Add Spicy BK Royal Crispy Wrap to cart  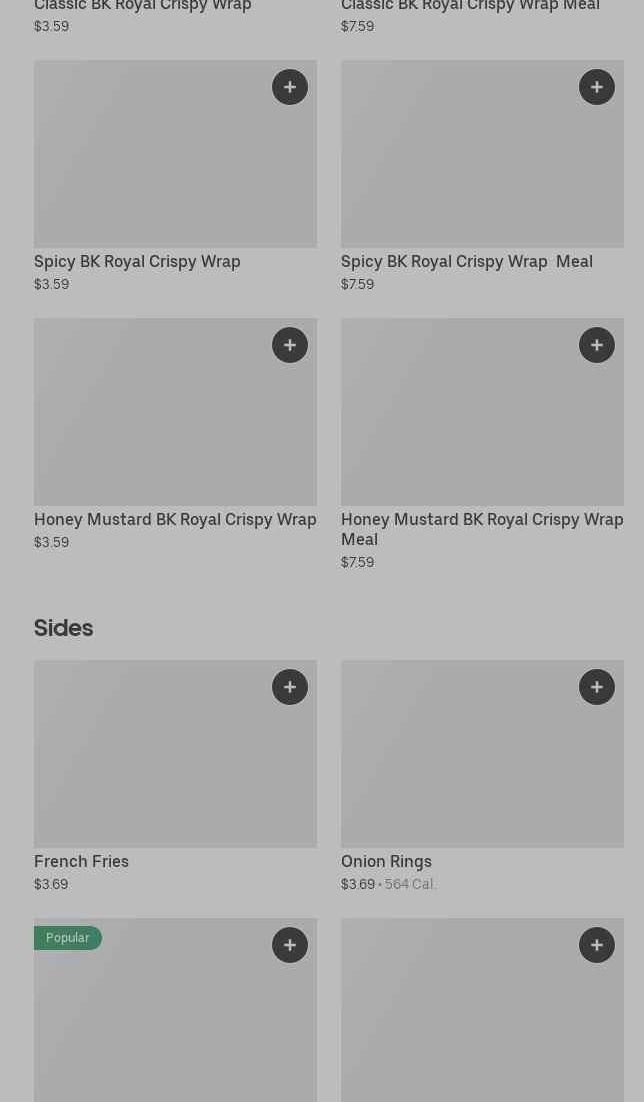click(290, 87)
